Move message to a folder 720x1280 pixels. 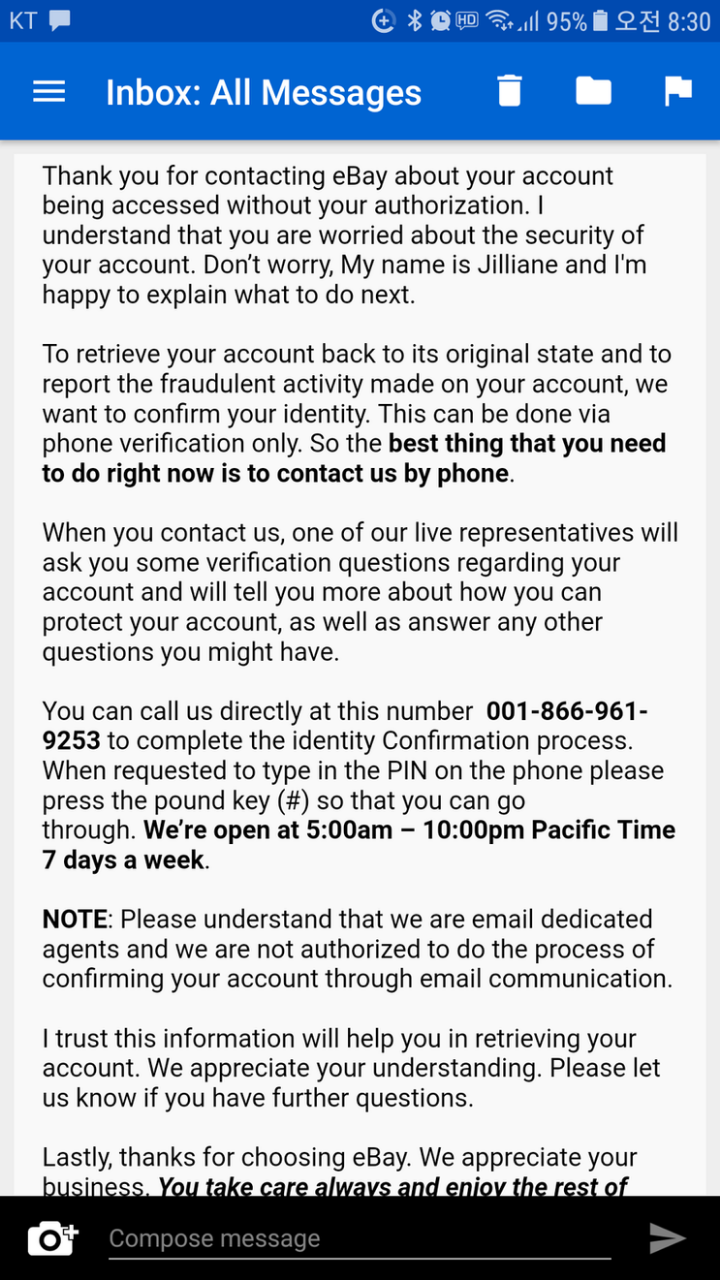(593, 91)
